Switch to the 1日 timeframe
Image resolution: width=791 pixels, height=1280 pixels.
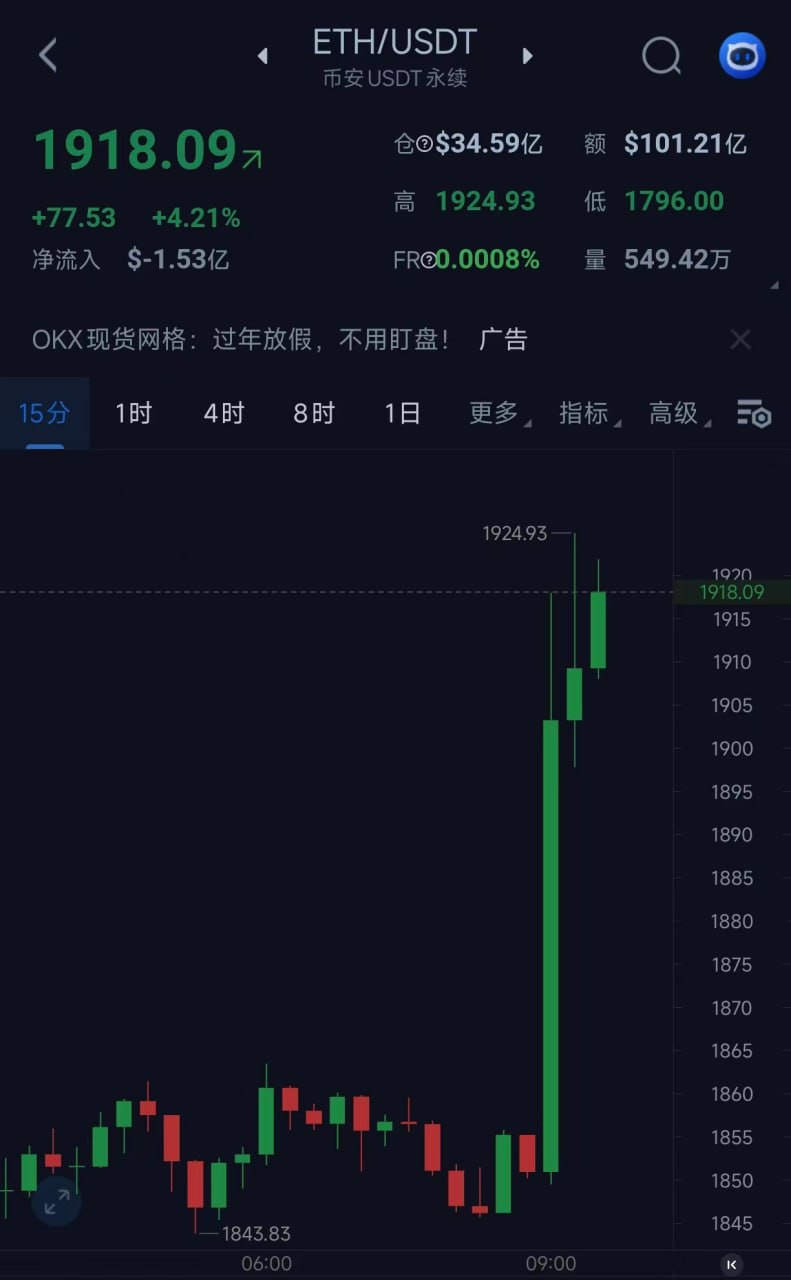402,413
